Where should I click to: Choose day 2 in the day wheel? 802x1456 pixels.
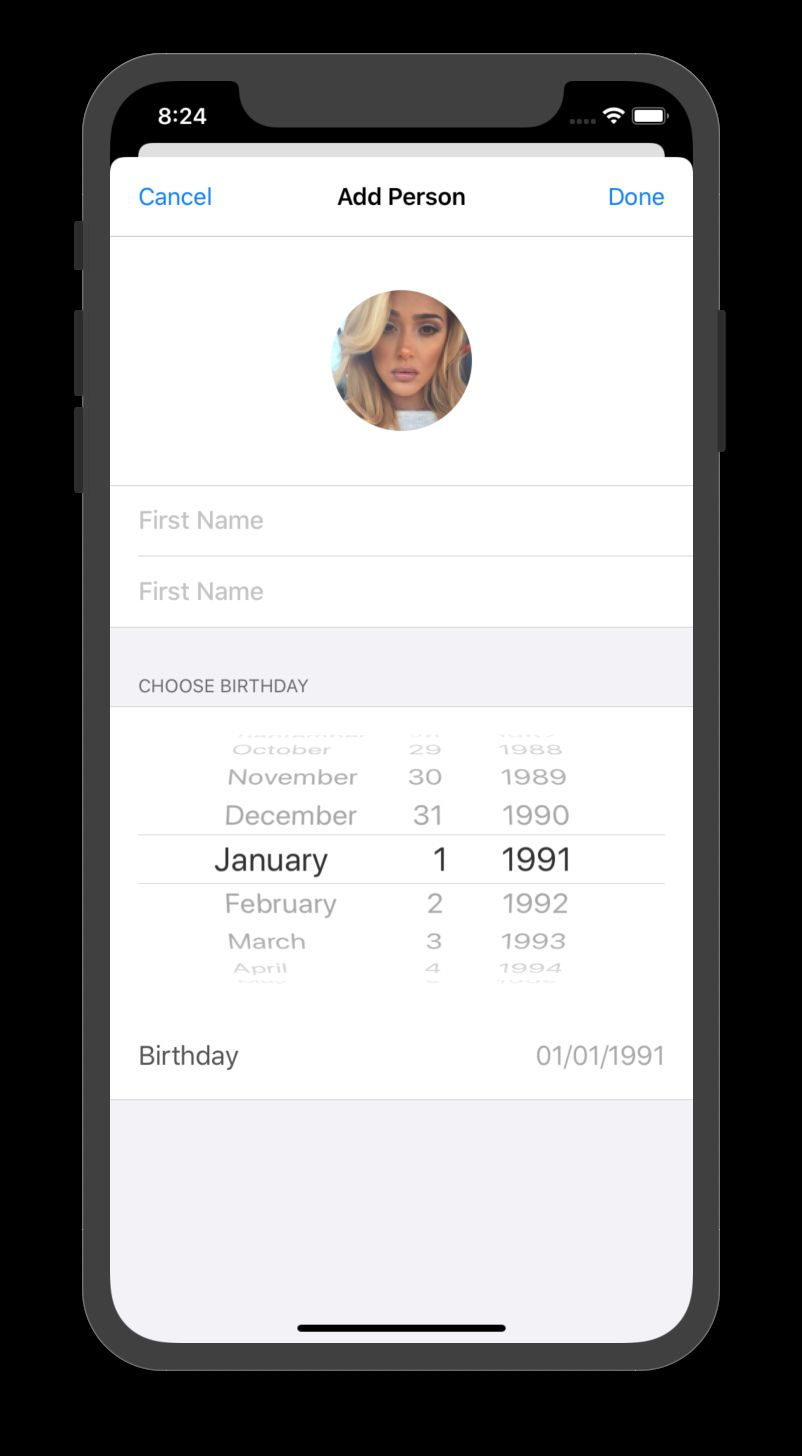[434, 904]
